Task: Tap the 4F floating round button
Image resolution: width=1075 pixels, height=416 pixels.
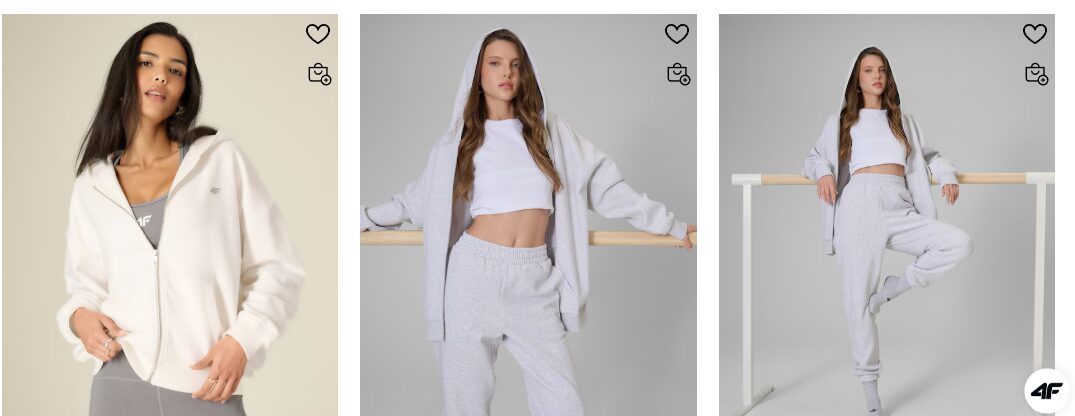Action: (1047, 391)
